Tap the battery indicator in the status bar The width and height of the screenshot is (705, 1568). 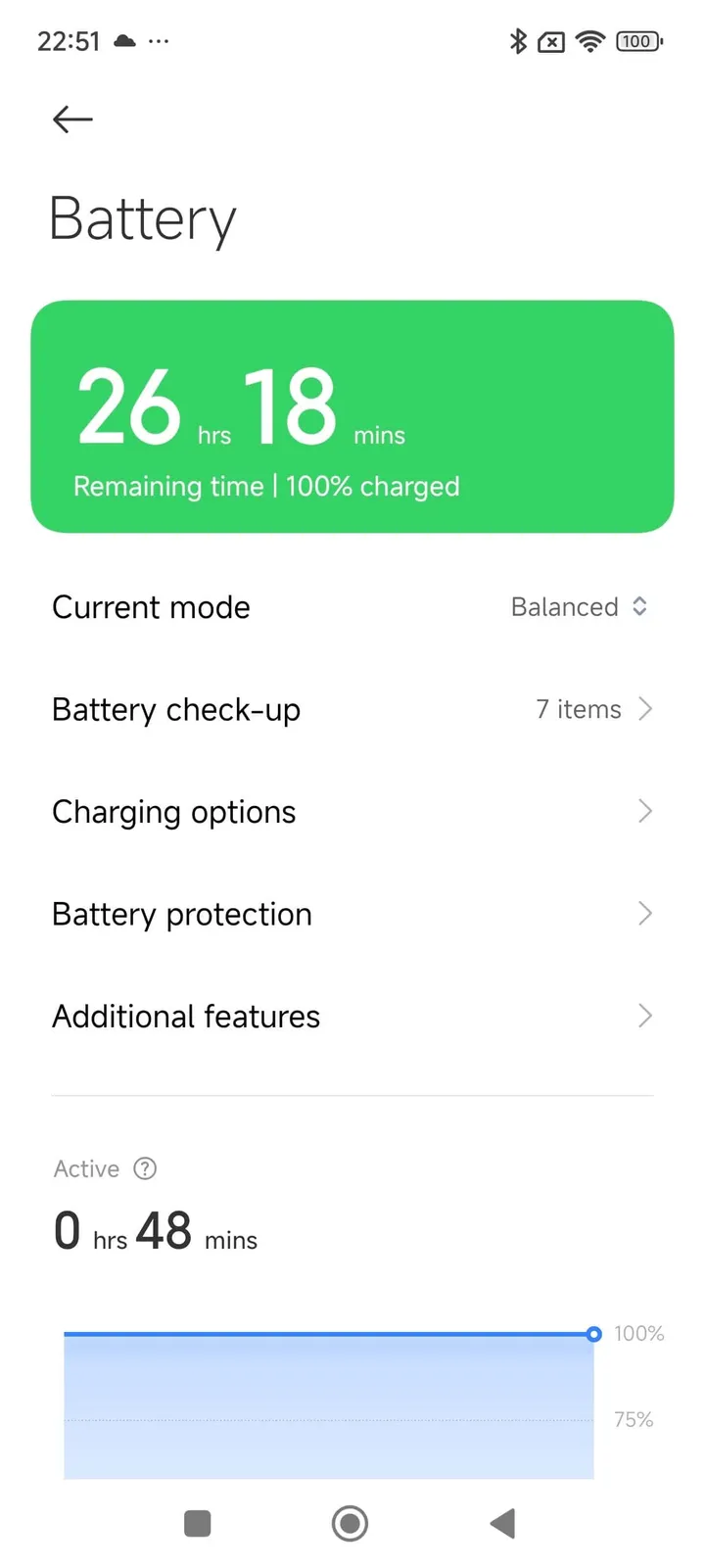click(638, 41)
